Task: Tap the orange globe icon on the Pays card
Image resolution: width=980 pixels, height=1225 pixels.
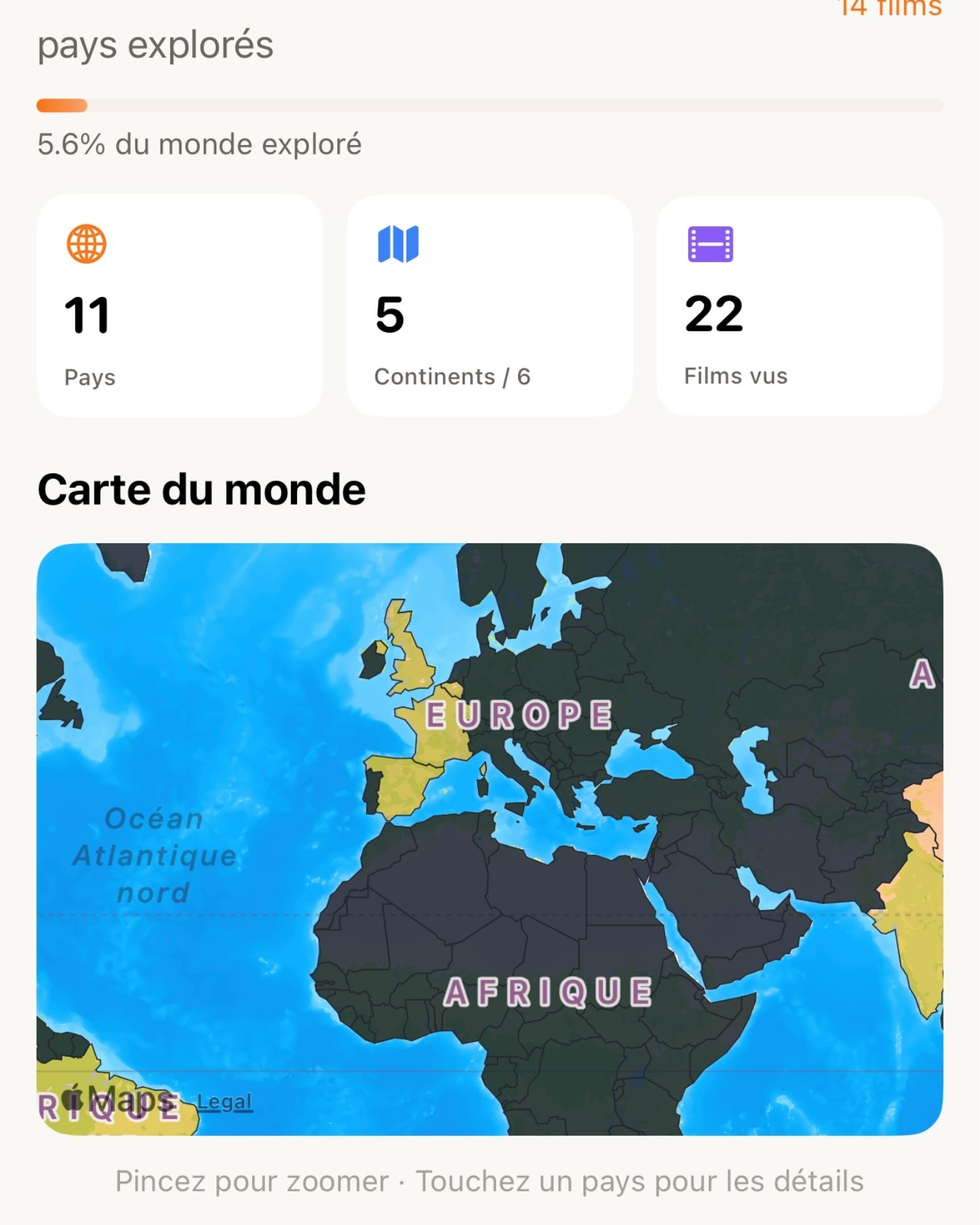Action: pos(86,244)
